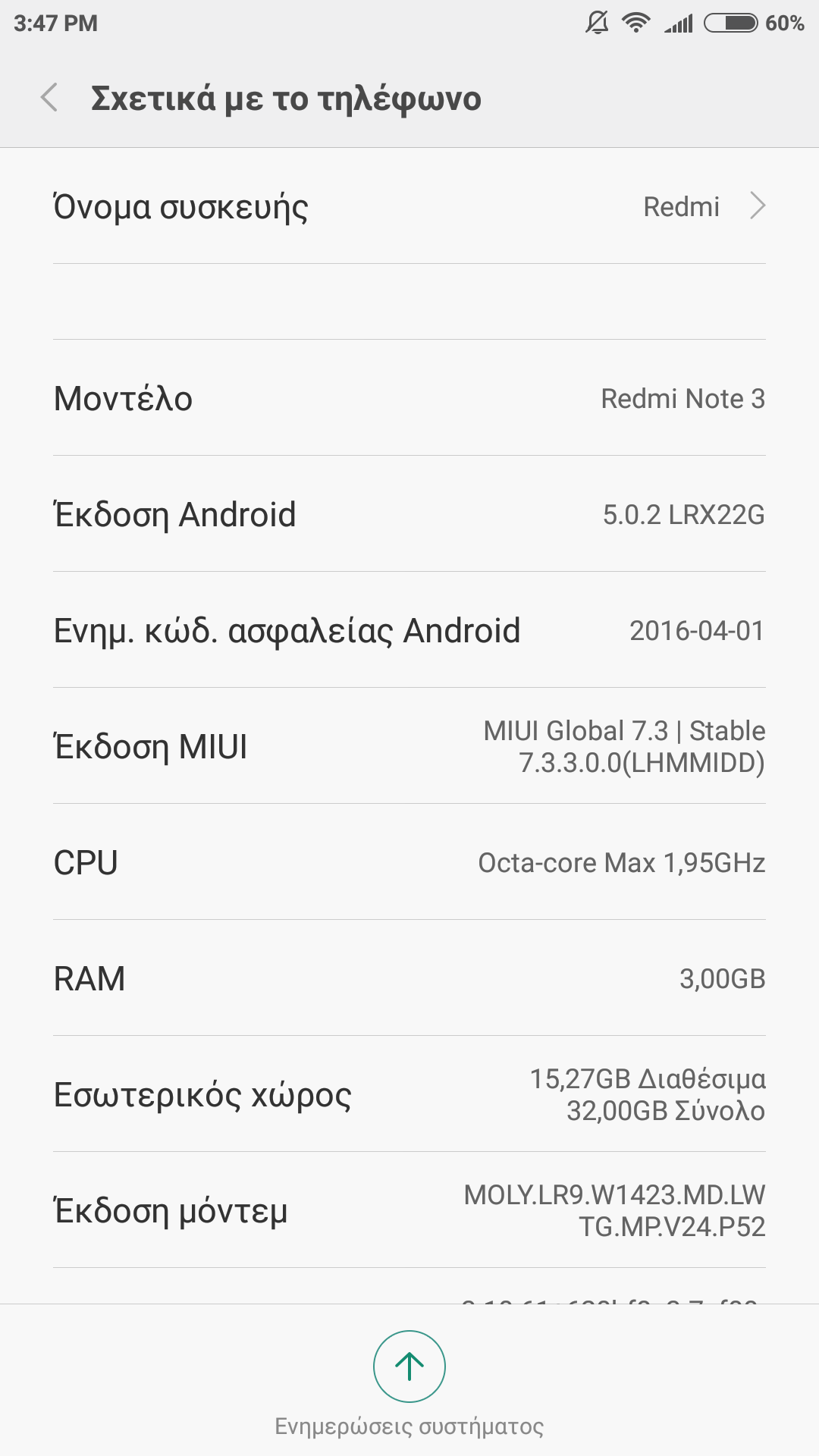
Task: Tap the Ενημερώσεις συστήματος update button
Action: (409, 1367)
